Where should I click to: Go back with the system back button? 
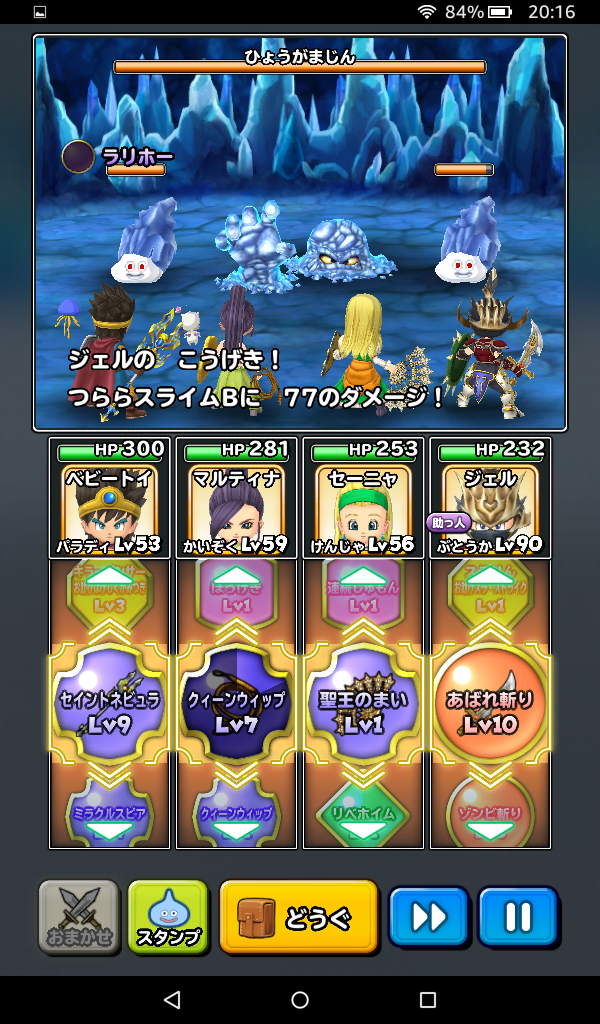click(172, 1000)
